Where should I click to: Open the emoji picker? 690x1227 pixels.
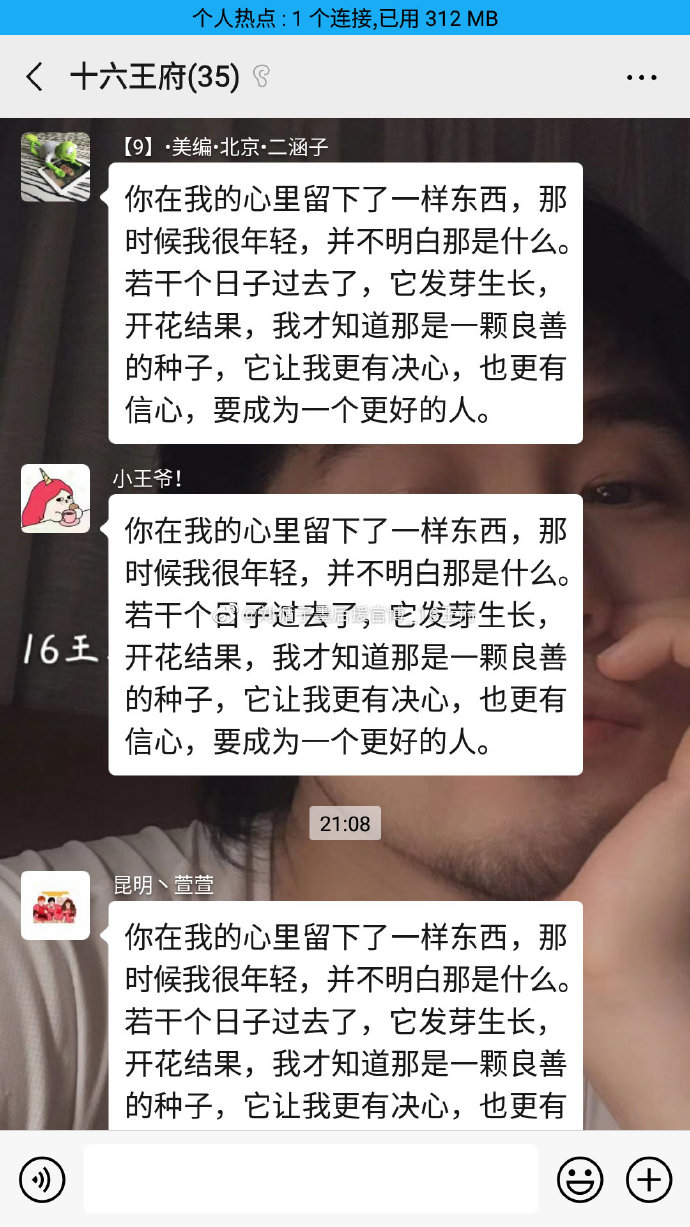pyautogui.click(x=580, y=1180)
